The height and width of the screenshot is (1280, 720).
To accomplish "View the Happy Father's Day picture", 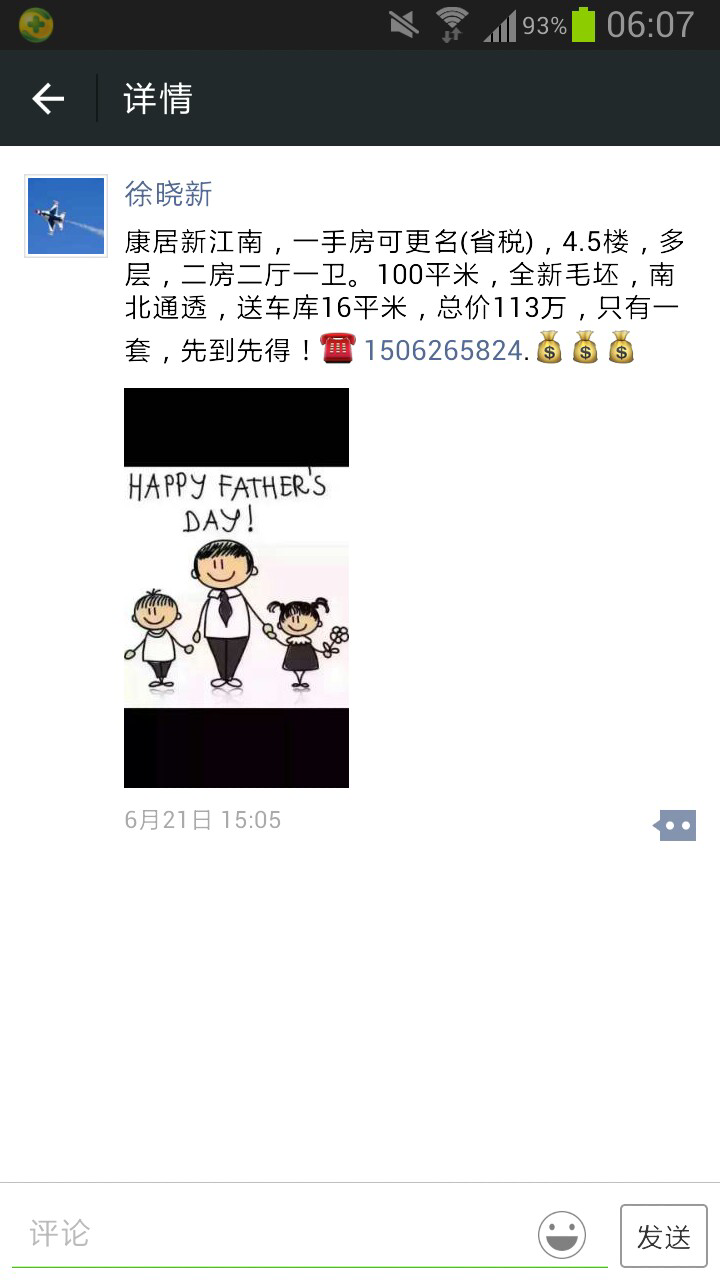I will tap(236, 588).
